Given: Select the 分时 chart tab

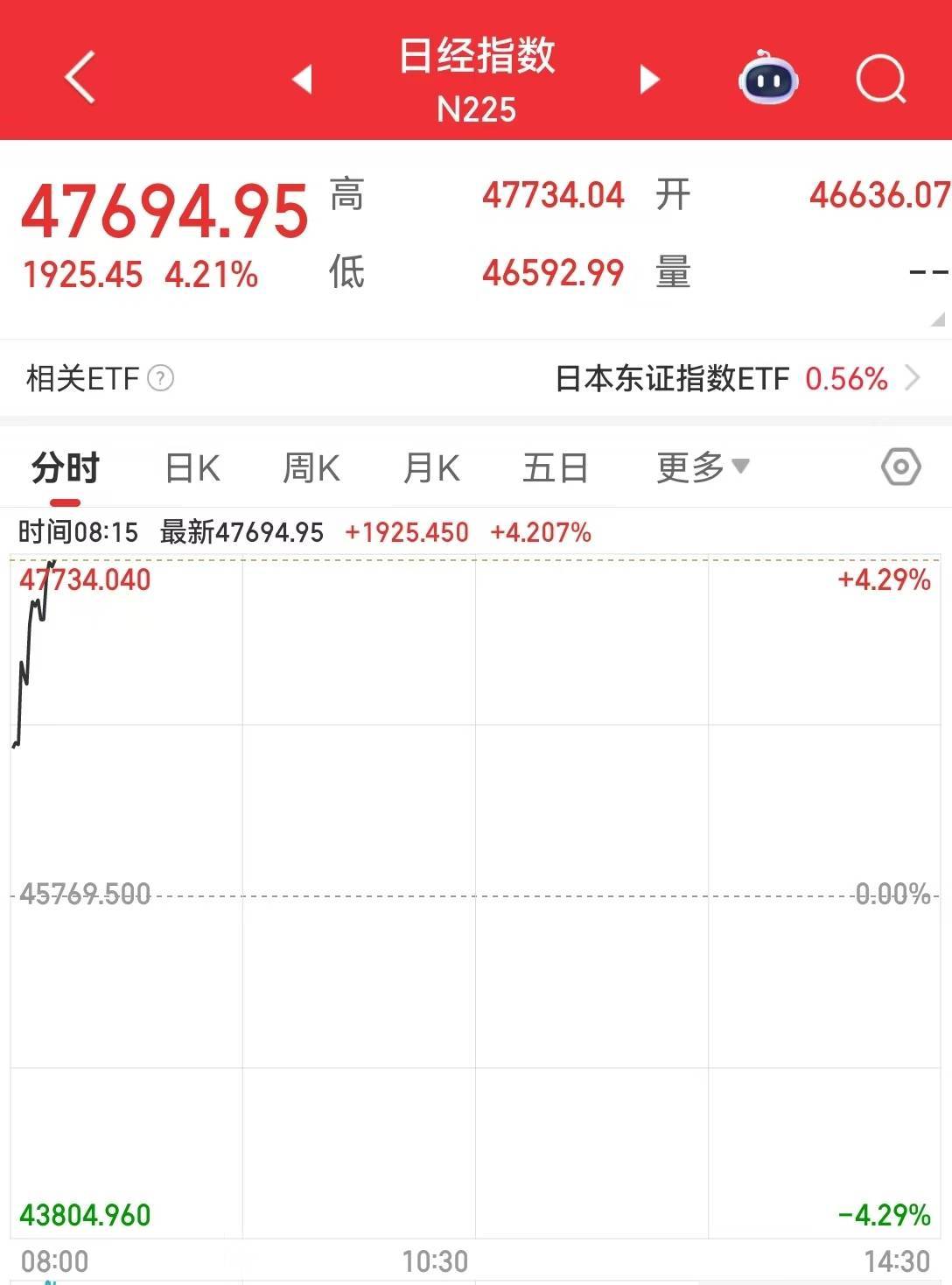Looking at the screenshot, I should tap(66, 468).
